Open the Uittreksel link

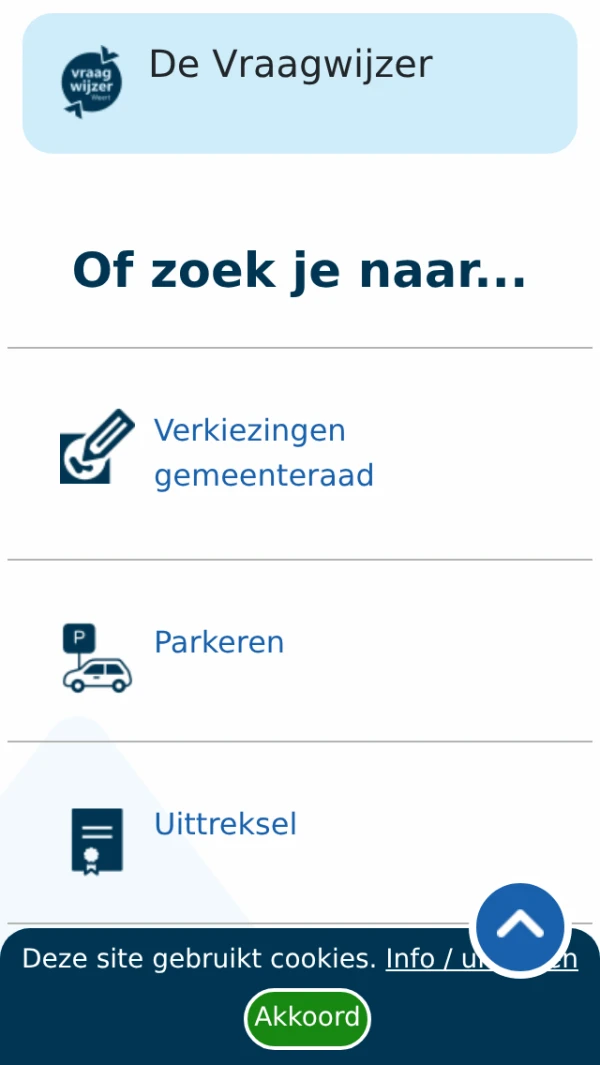225,824
